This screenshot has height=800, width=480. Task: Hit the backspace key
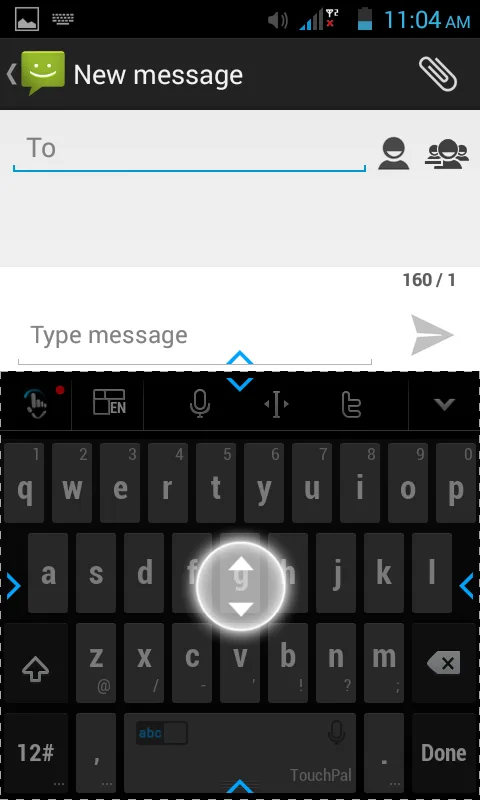pos(444,663)
